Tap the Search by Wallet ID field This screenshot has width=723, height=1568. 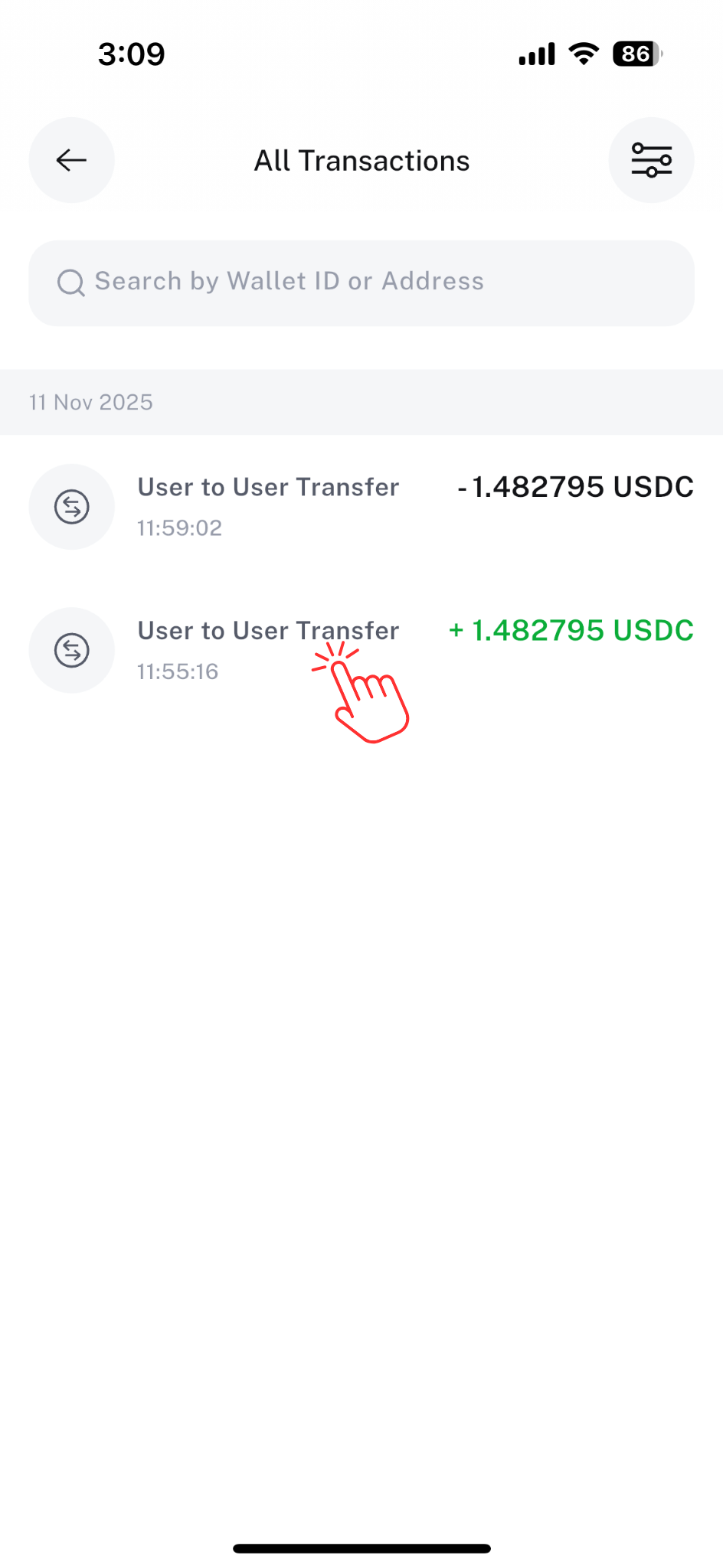click(361, 283)
